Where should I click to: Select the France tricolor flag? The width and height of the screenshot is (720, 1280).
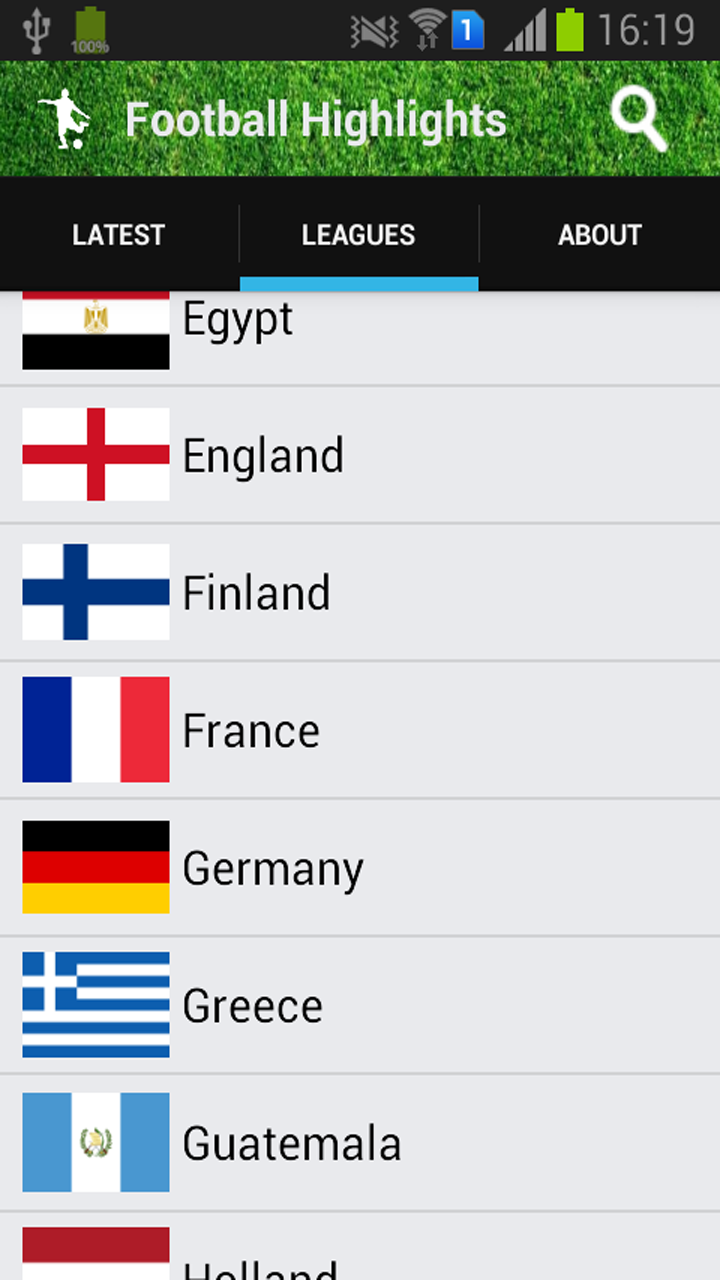pos(95,729)
